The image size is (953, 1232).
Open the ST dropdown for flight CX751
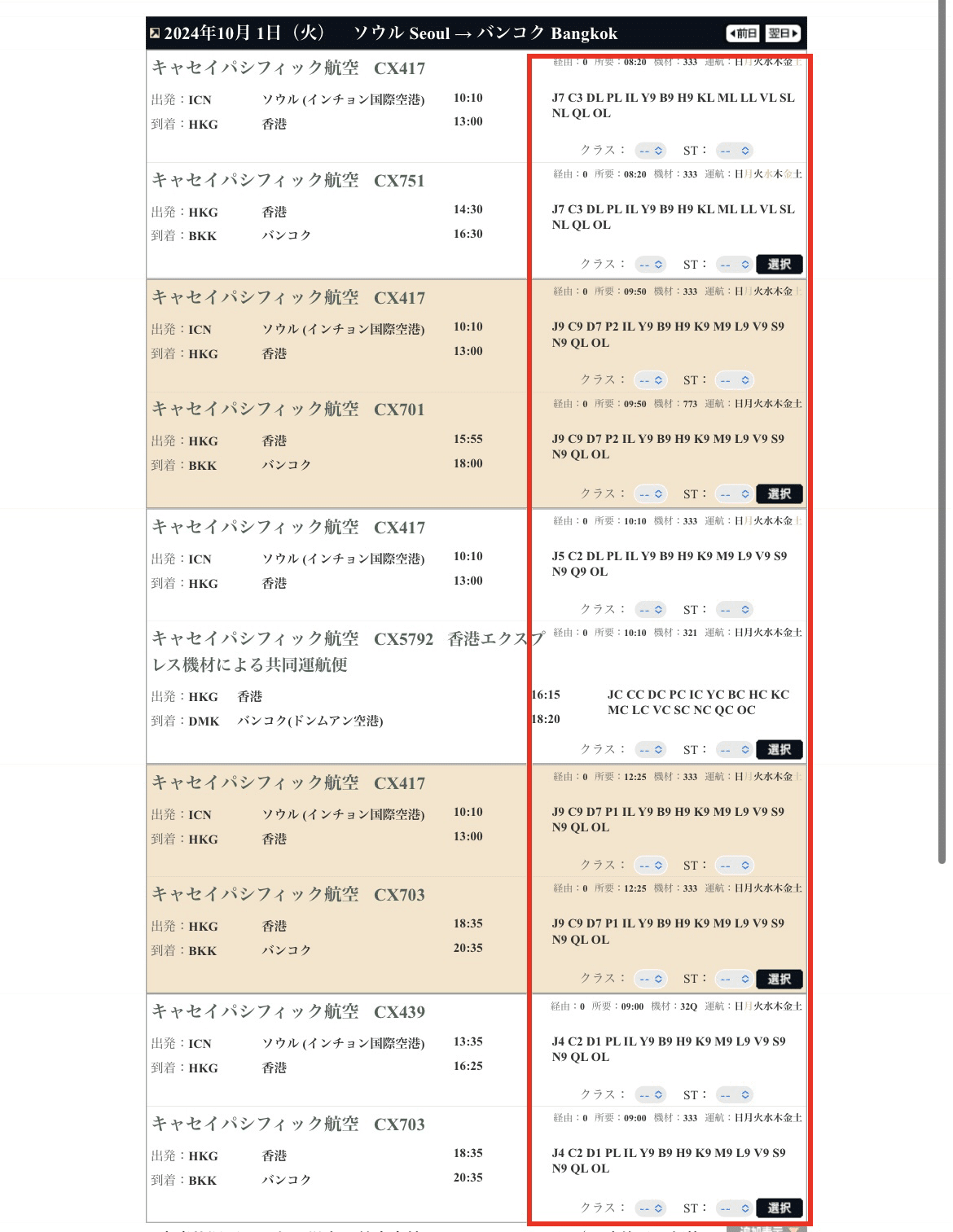(734, 265)
